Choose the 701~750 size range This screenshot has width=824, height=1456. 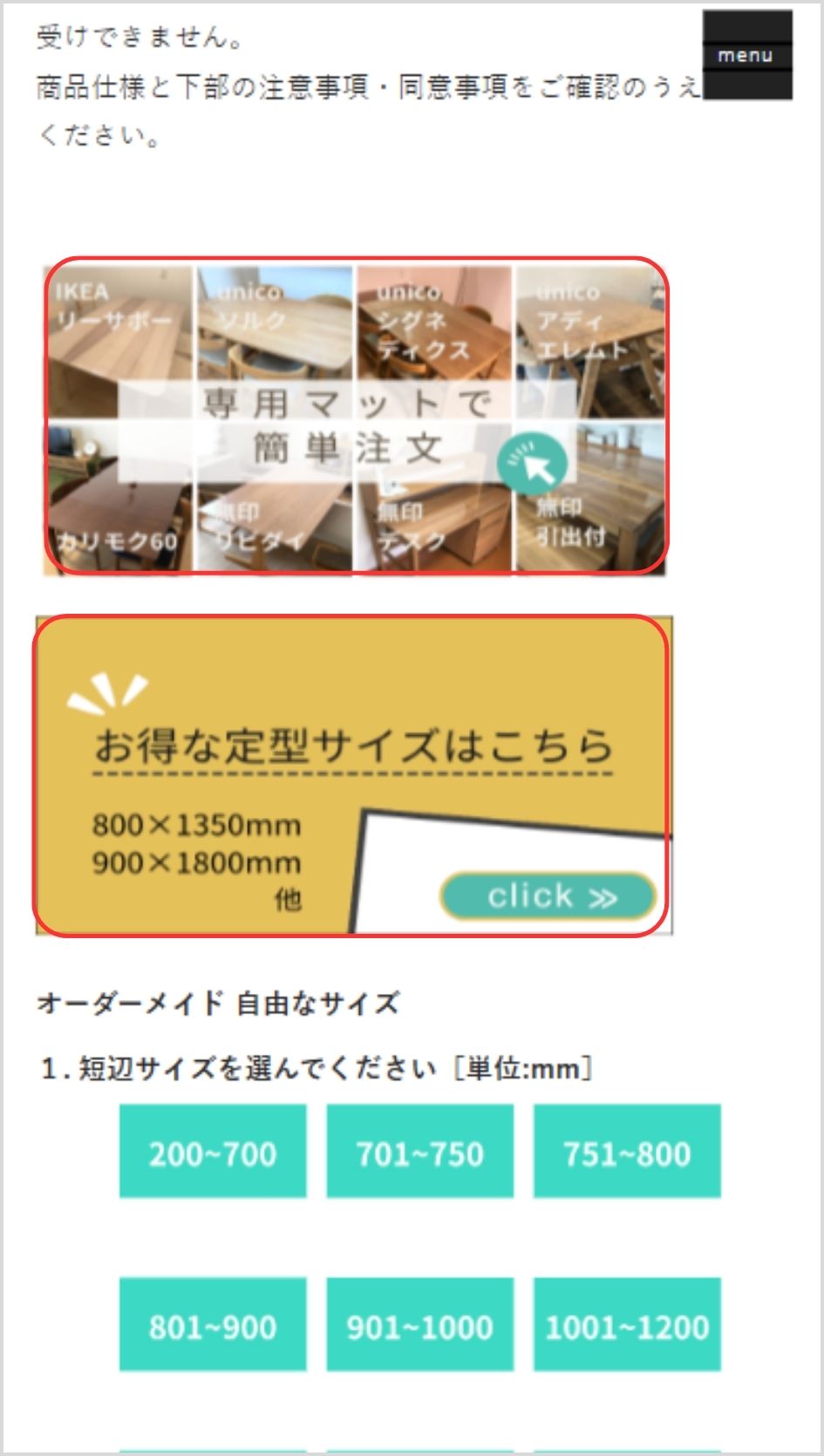(x=419, y=1152)
